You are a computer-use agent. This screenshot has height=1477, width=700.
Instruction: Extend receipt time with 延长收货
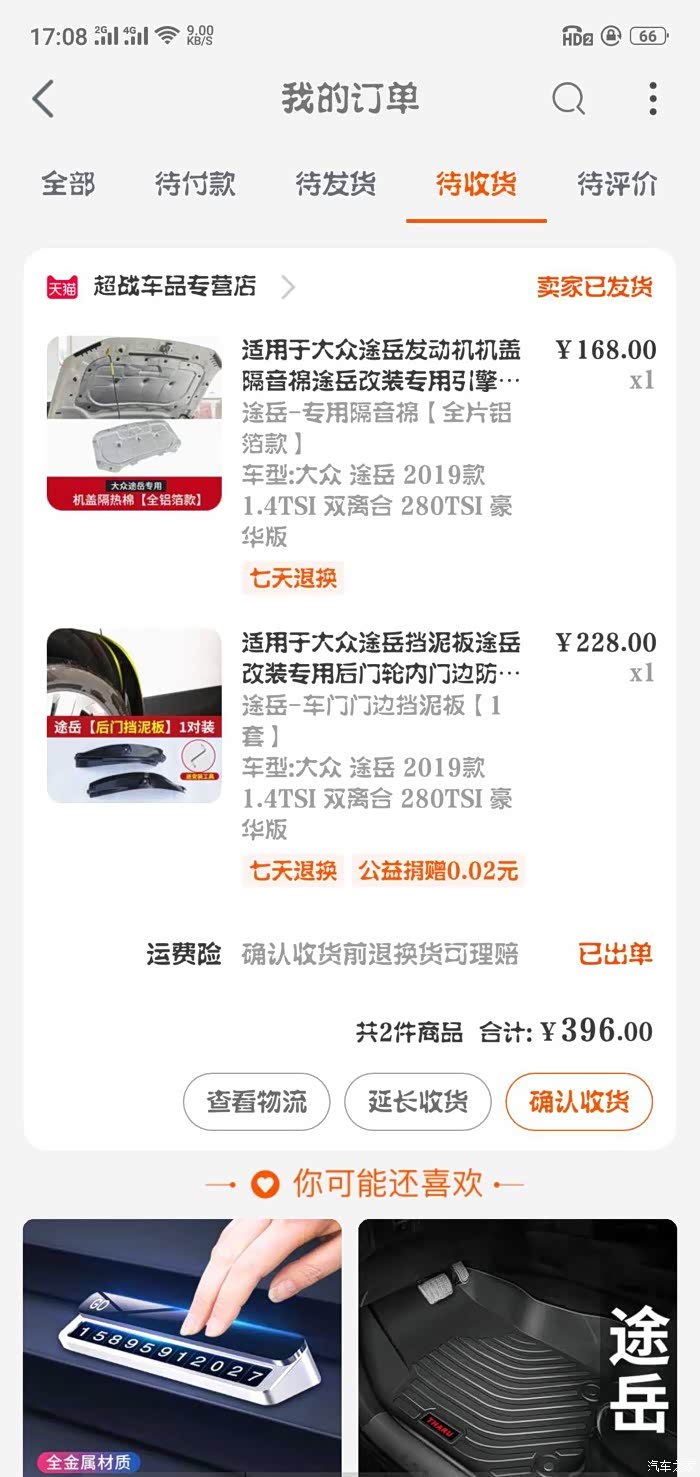[418, 1102]
